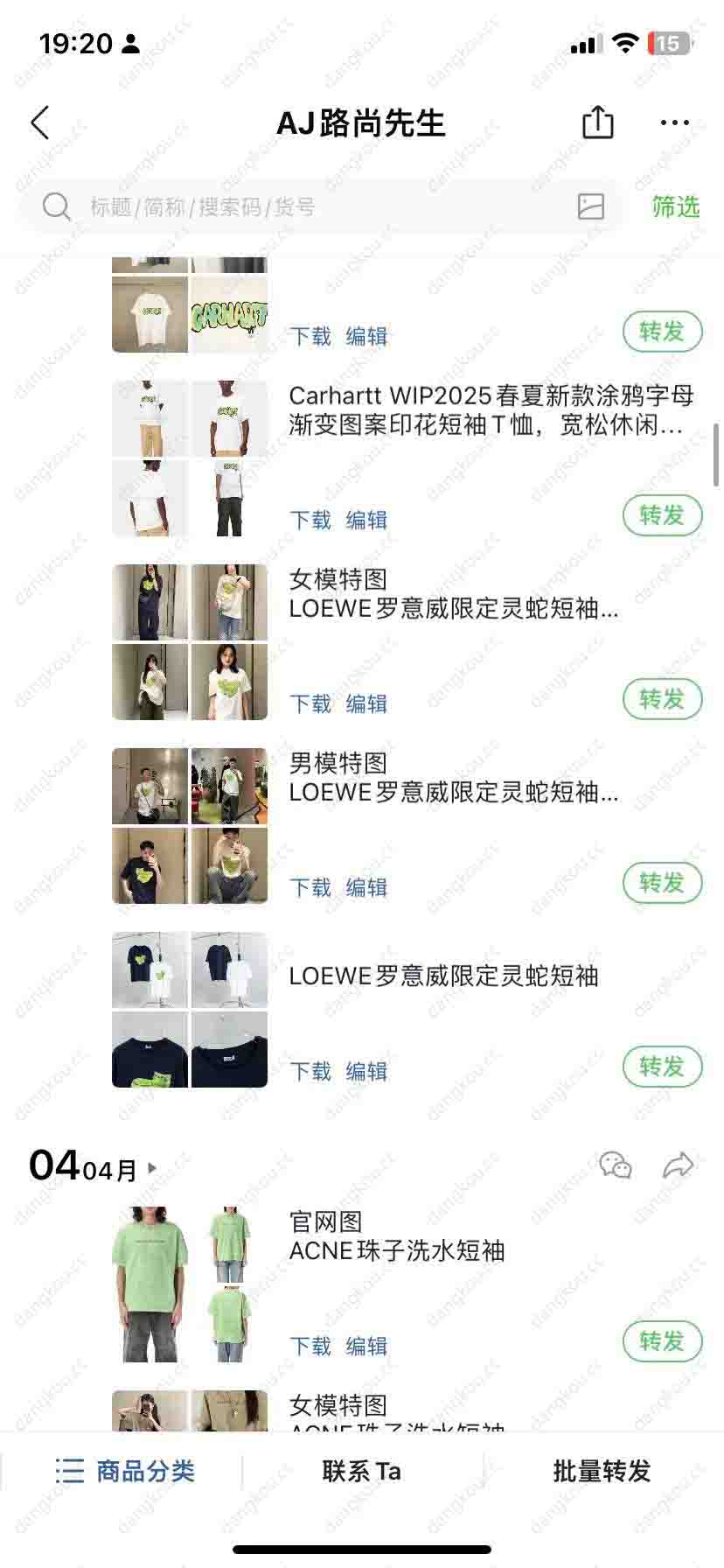The width and height of the screenshot is (724, 1568).
Task: Go back using the arrow
Action: (x=40, y=123)
